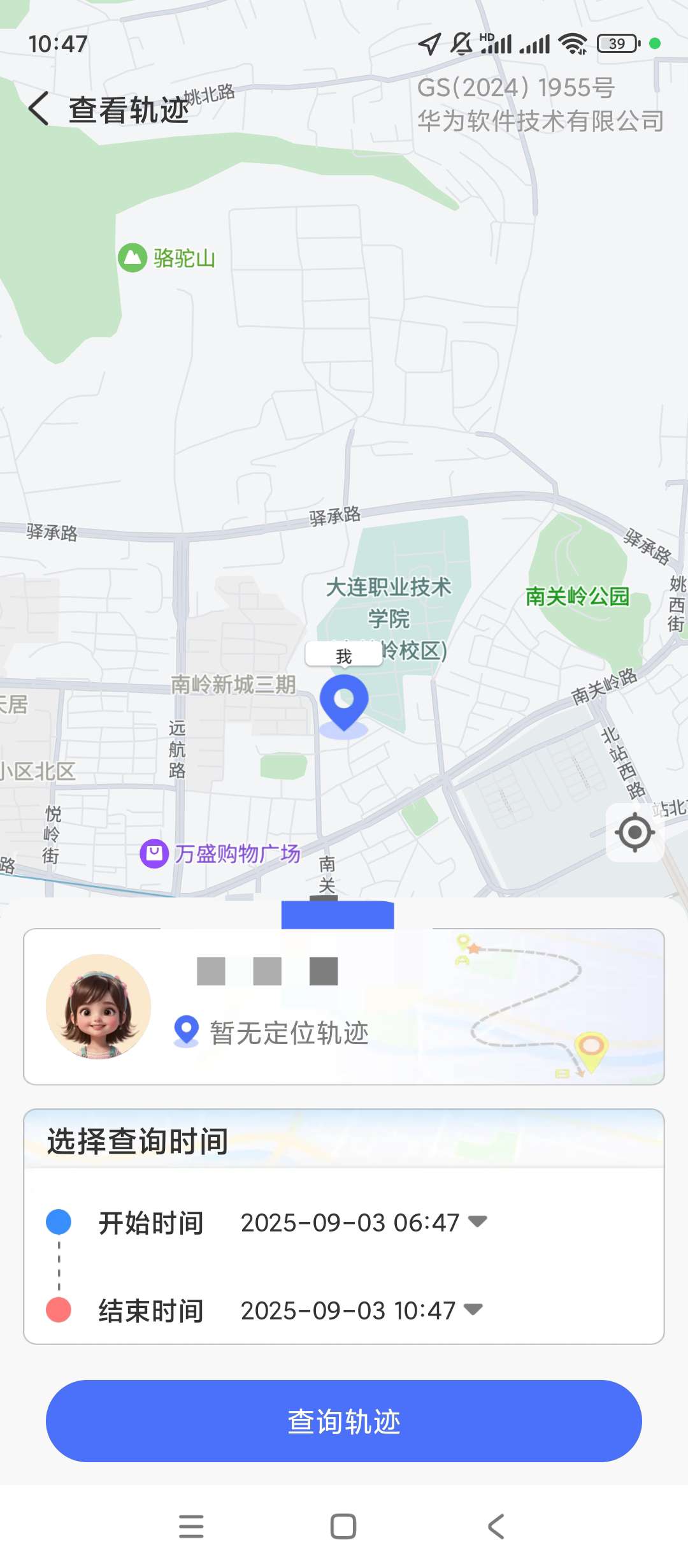Tap the 查询轨迹 button

coord(344,1421)
